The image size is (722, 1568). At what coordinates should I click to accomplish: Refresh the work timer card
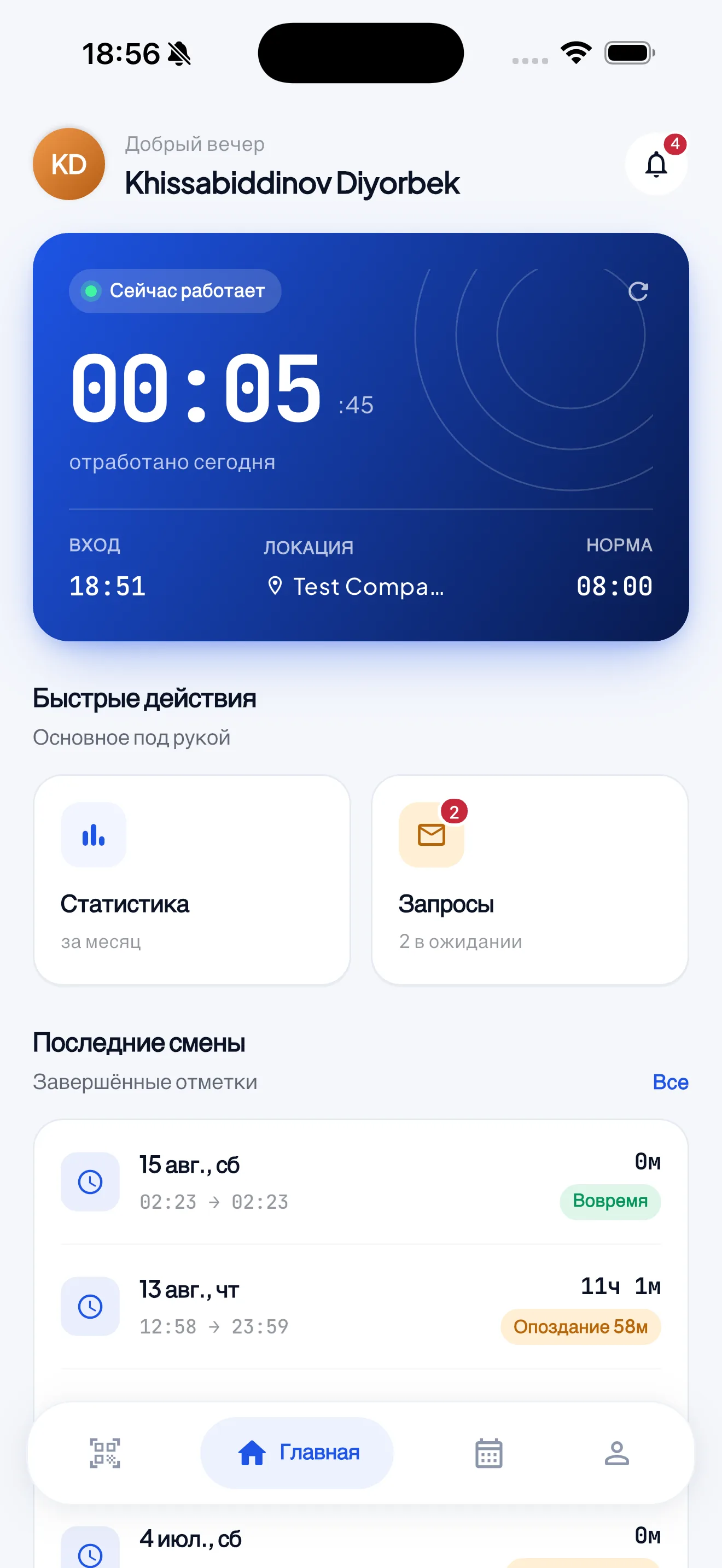click(x=638, y=291)
